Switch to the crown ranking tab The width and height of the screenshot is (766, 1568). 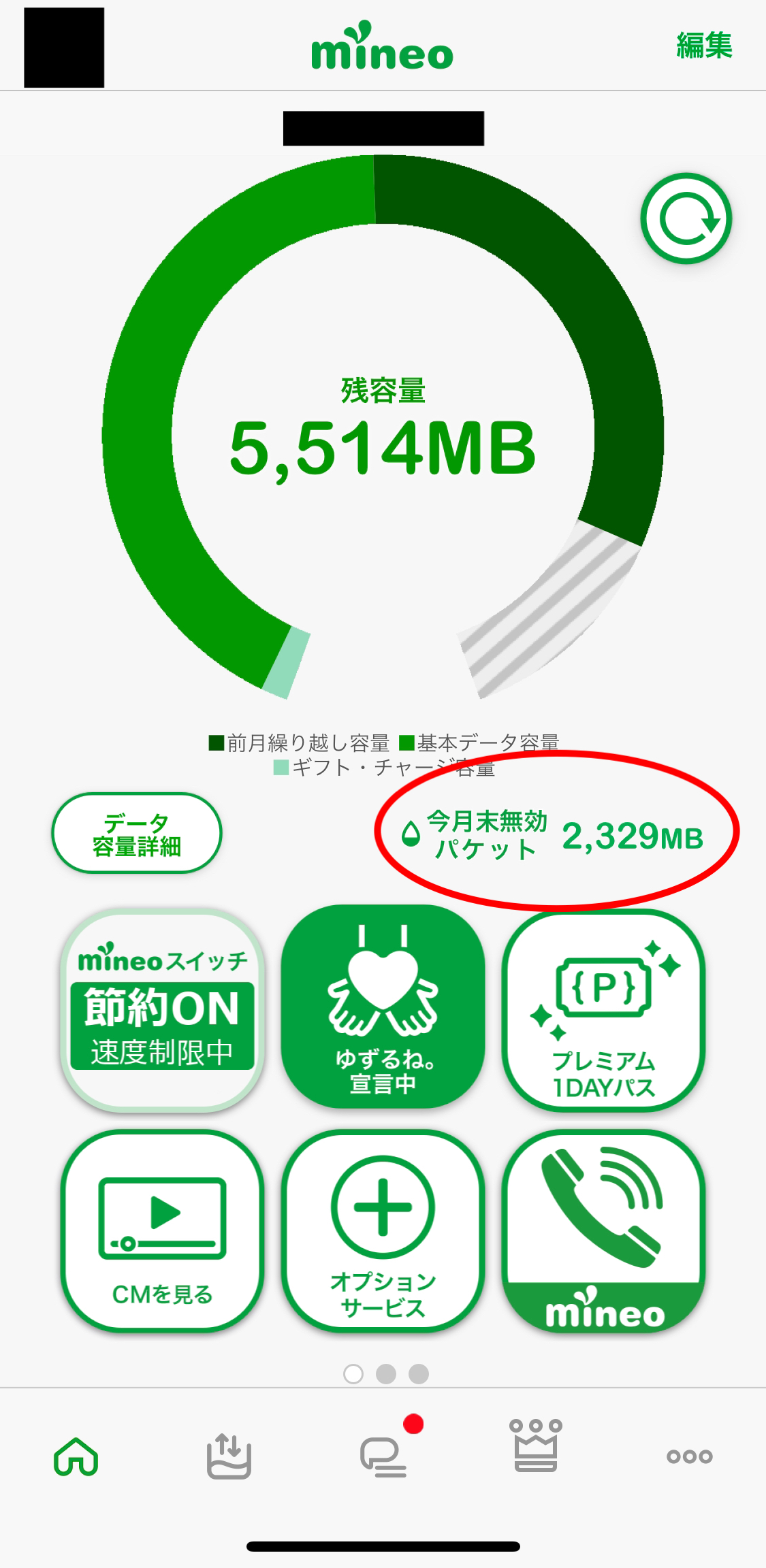tap(536, 1446)
